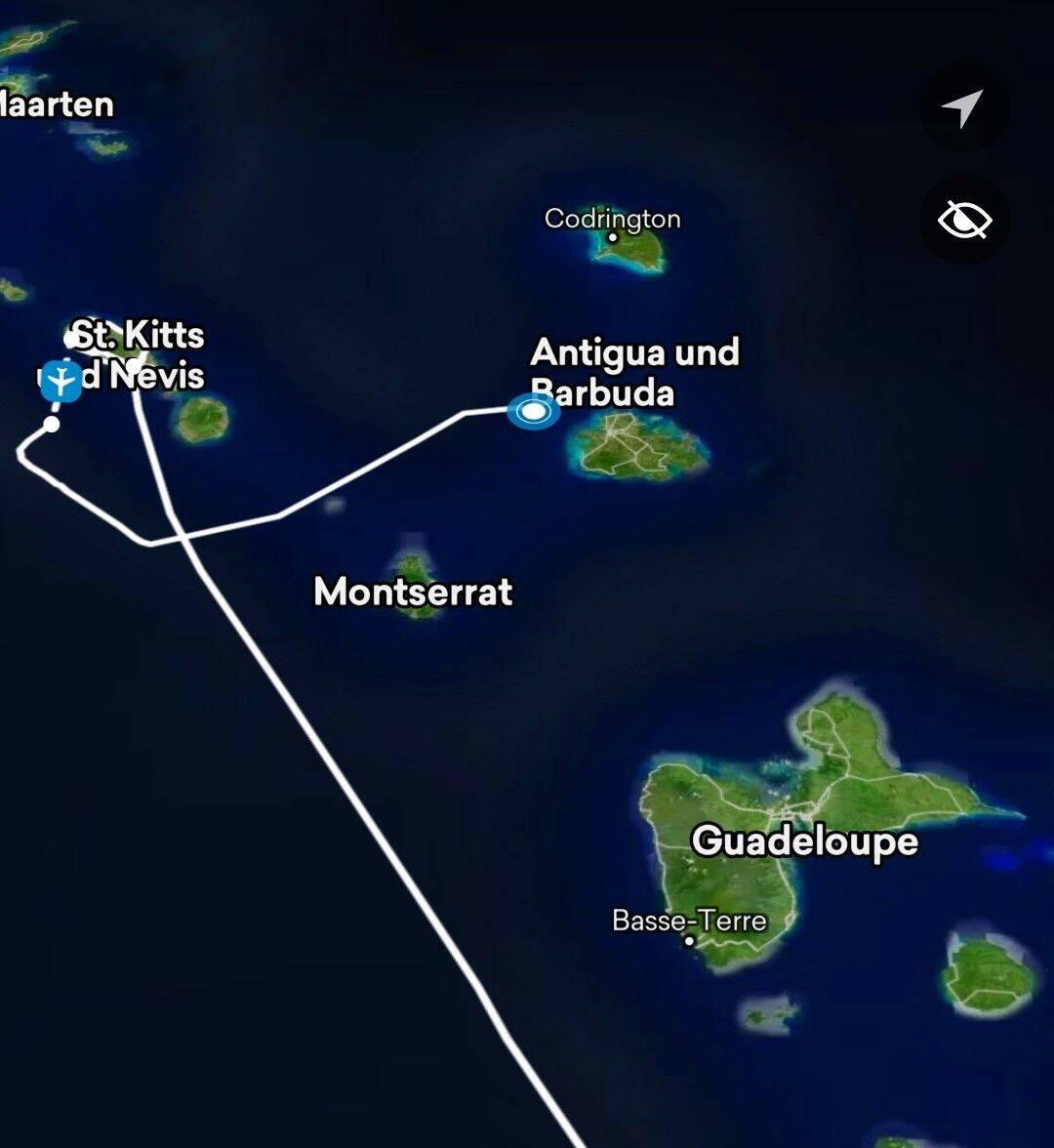Tap the location arrow button

pyautogui.click(x=964, y=107)
